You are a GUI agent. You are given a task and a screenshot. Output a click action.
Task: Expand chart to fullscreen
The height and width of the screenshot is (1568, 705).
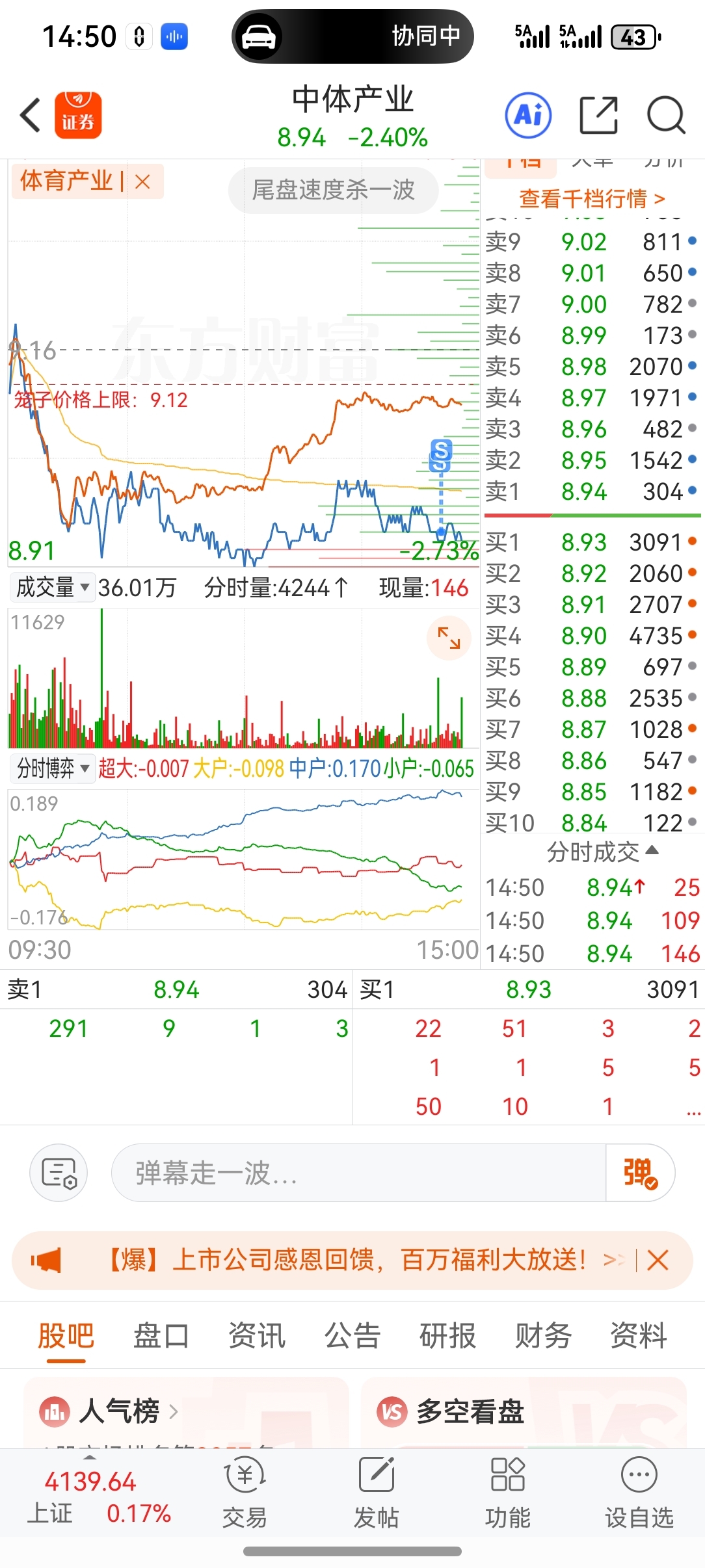point(449,638)
